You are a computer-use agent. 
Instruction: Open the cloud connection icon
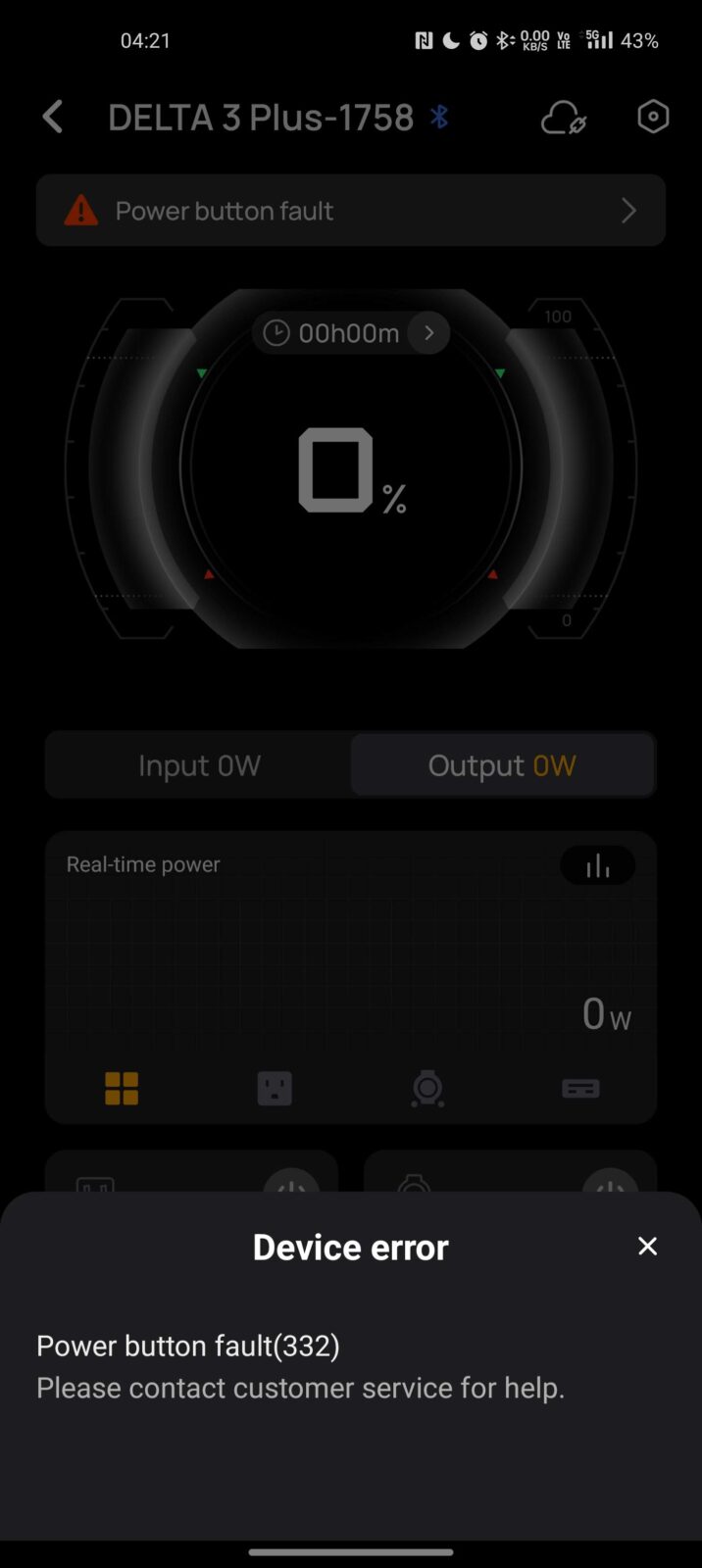click(564, 118)
